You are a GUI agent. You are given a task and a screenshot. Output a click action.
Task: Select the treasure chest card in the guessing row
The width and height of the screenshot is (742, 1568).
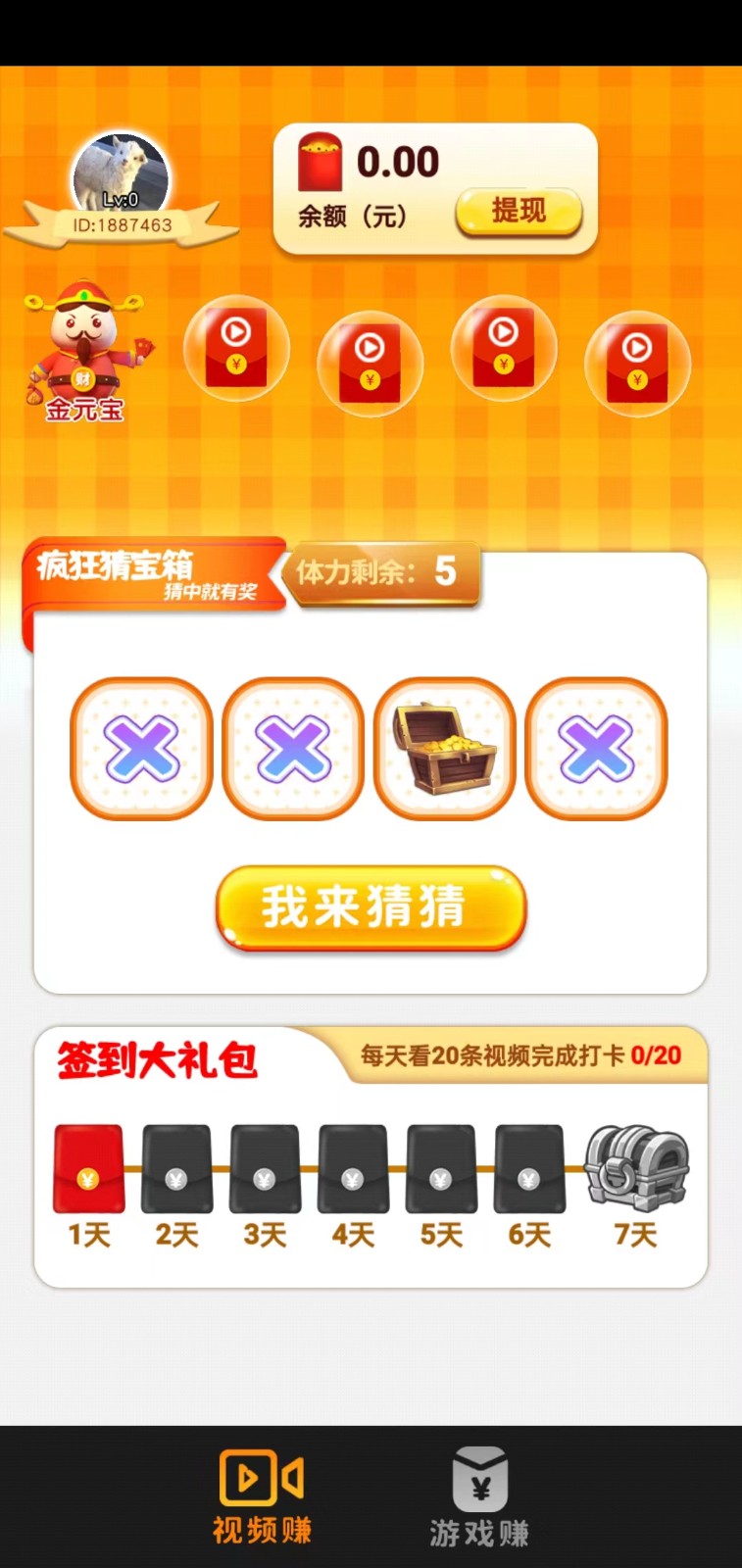pos(445,748)
